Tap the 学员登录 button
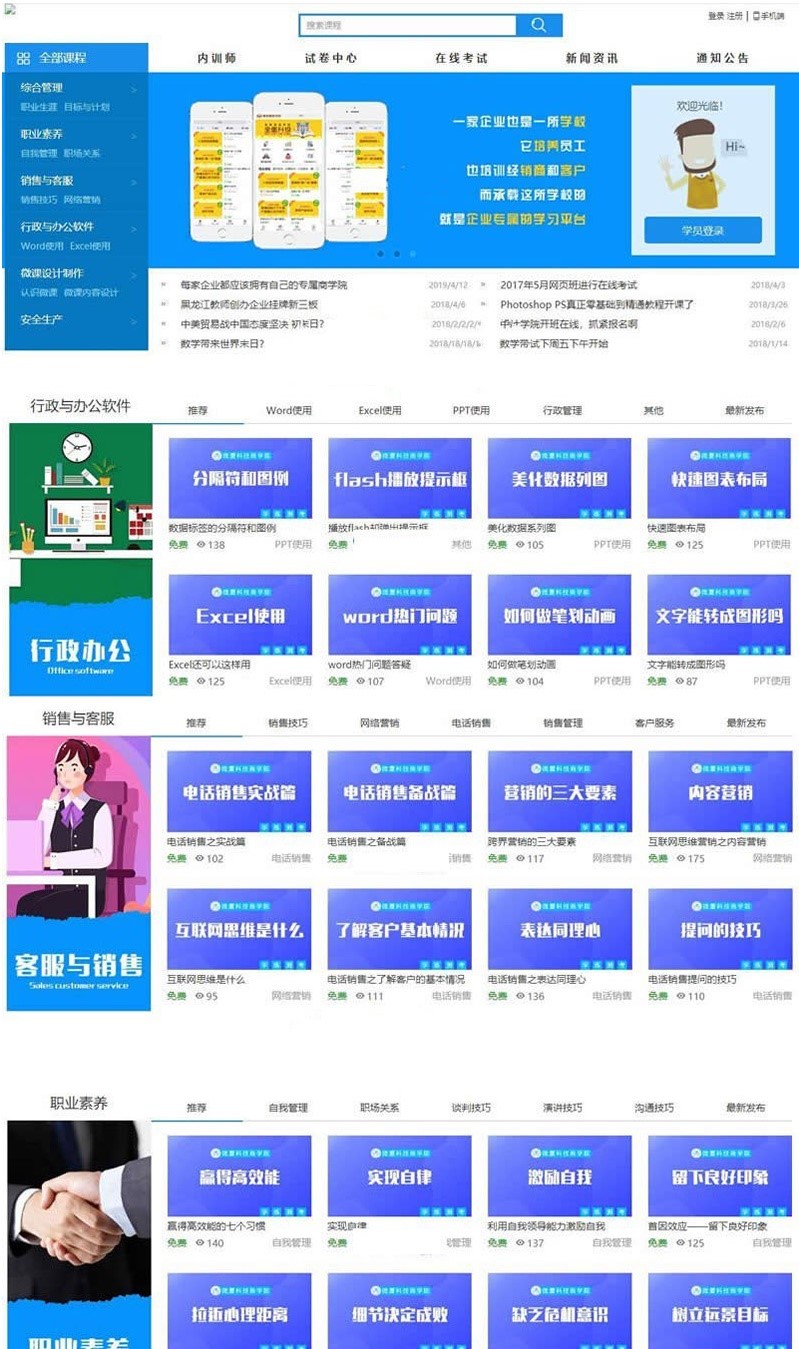799x1349 pixels. 702,230
